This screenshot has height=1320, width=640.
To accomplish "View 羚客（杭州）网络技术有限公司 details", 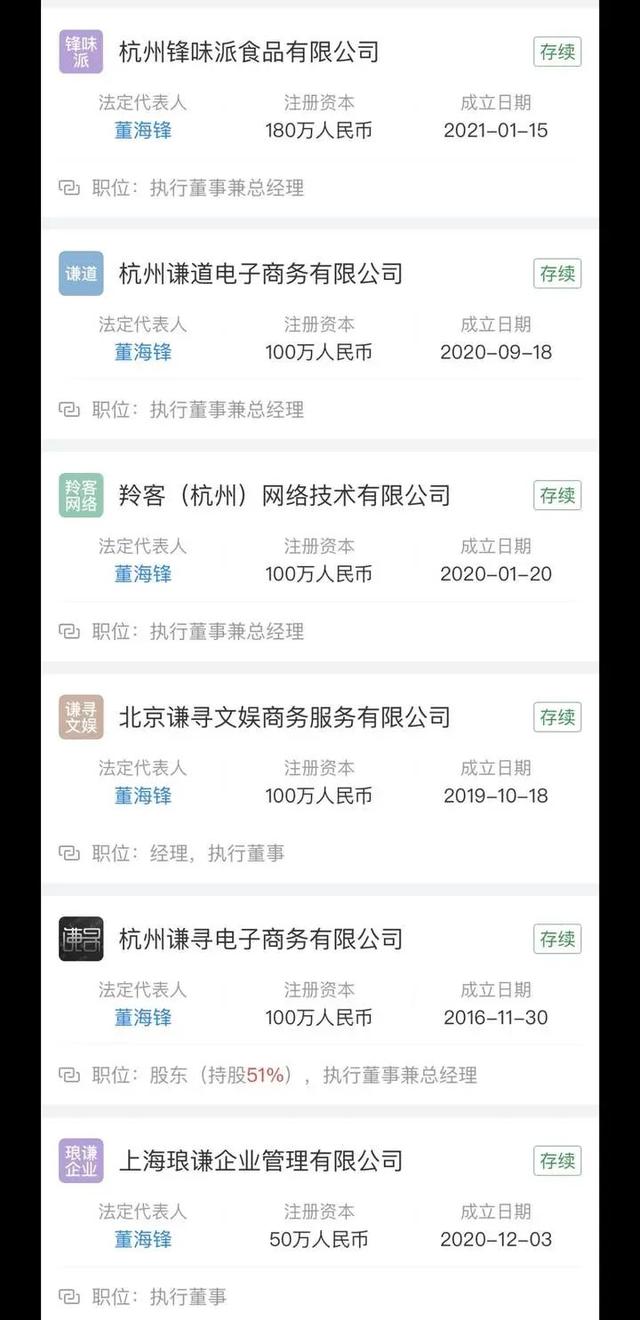I will point(284,496).
